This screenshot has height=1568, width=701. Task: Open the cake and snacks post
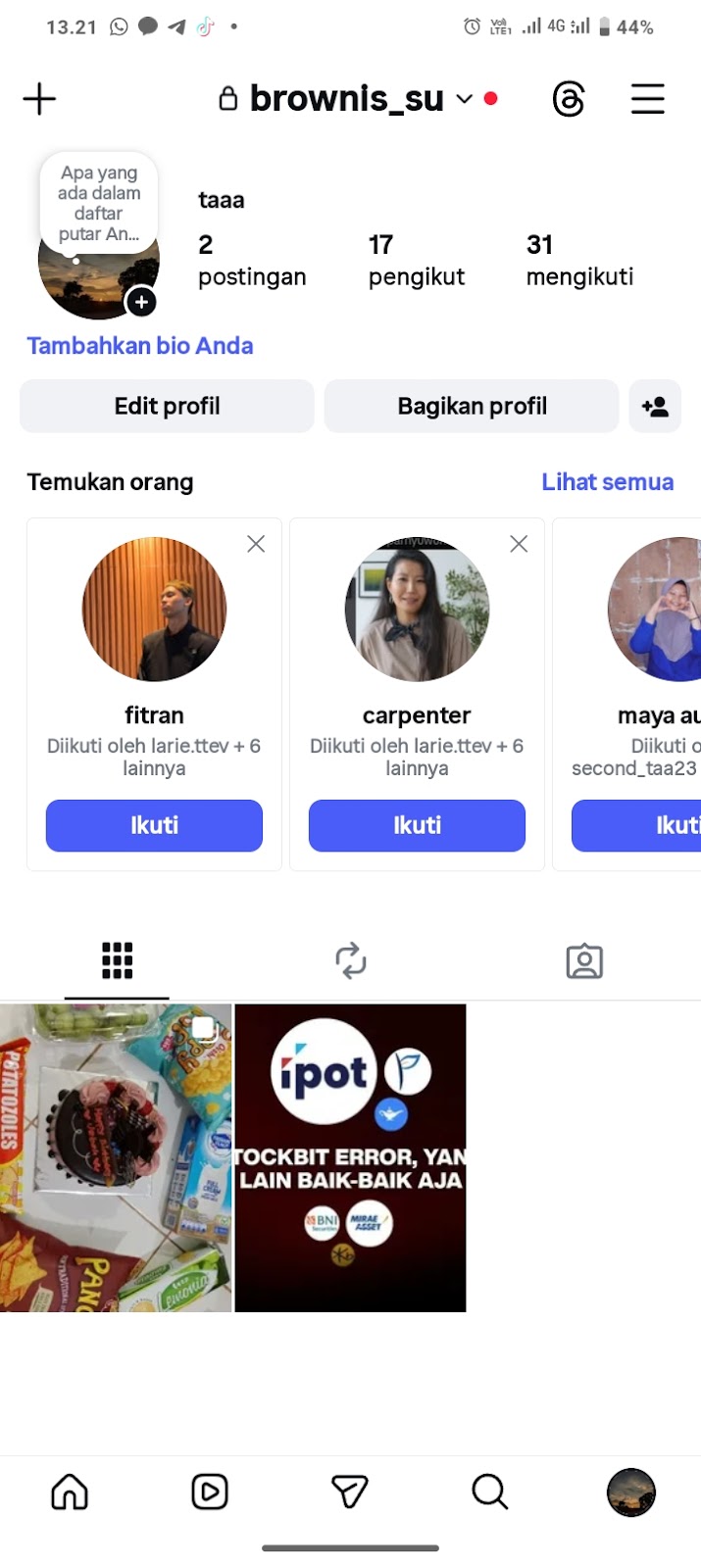click(116, 1157)
